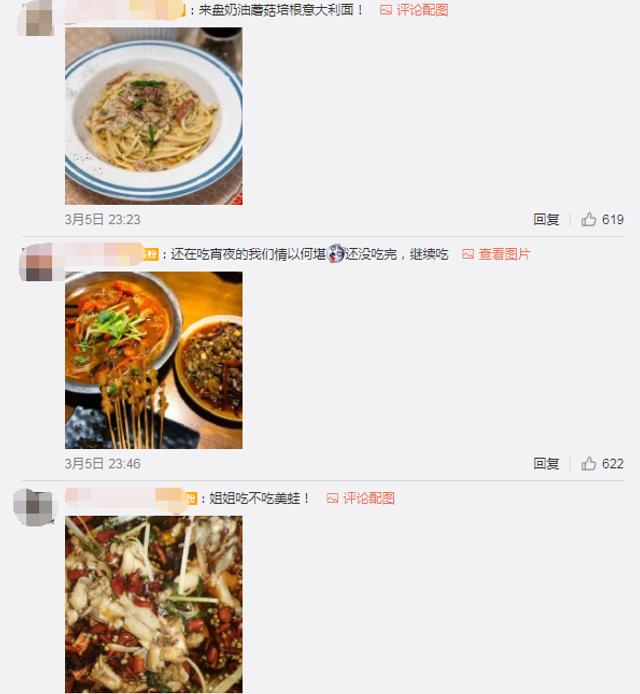Like the comment with 619 likes
Viewport: 640px width, 694px height.
(x=602, y=219)
